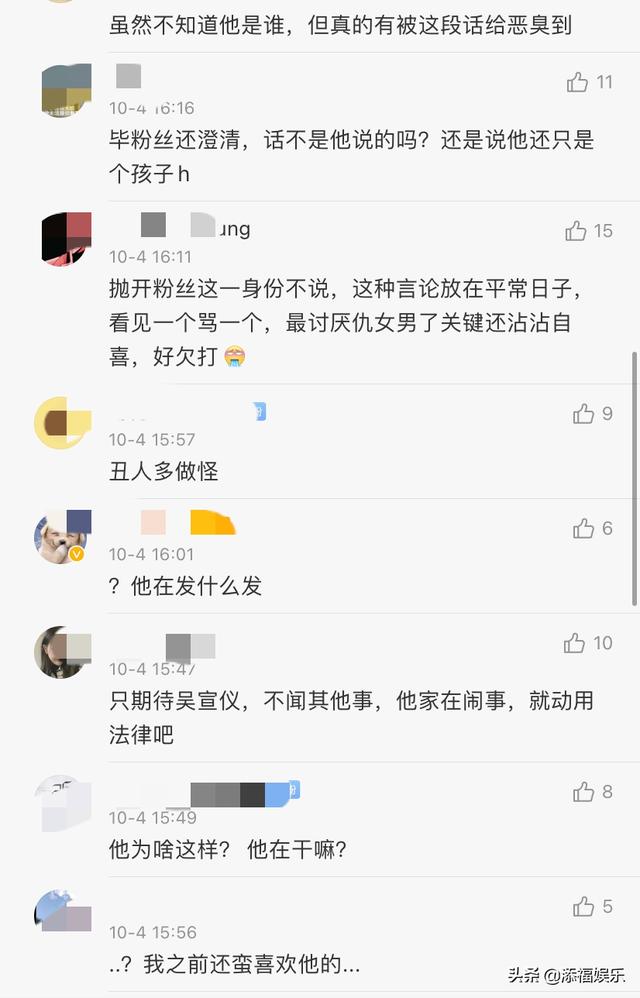Open verified avatar beside 他在发什么发
Image resolution: width=640 pixels, height=998 pixels.
pos(63,538)
